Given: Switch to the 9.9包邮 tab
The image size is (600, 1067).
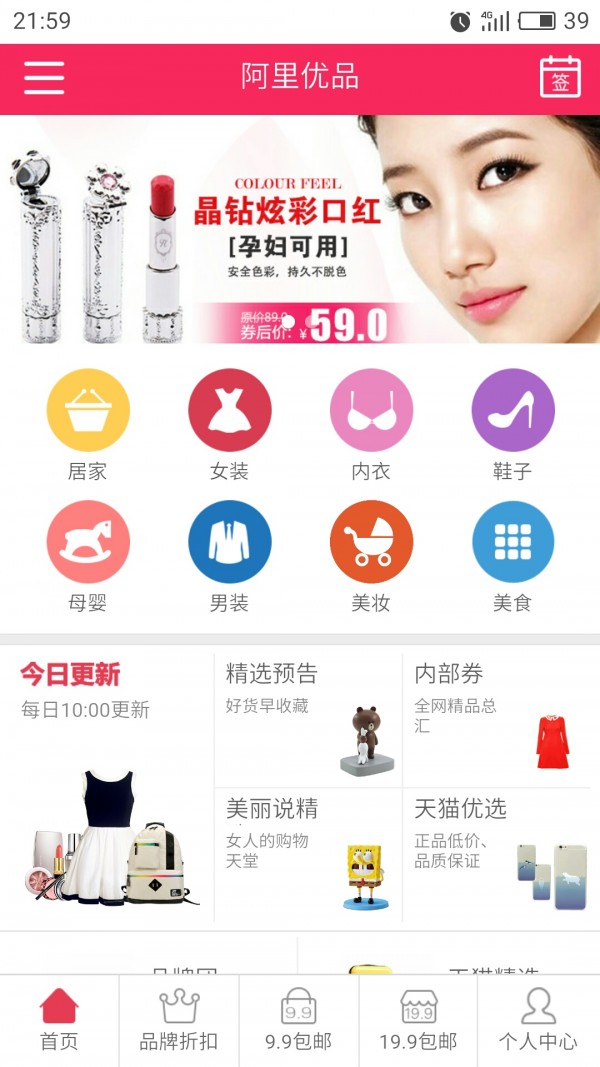Looking at the screenshot, I should click(x=298, y=1020).
